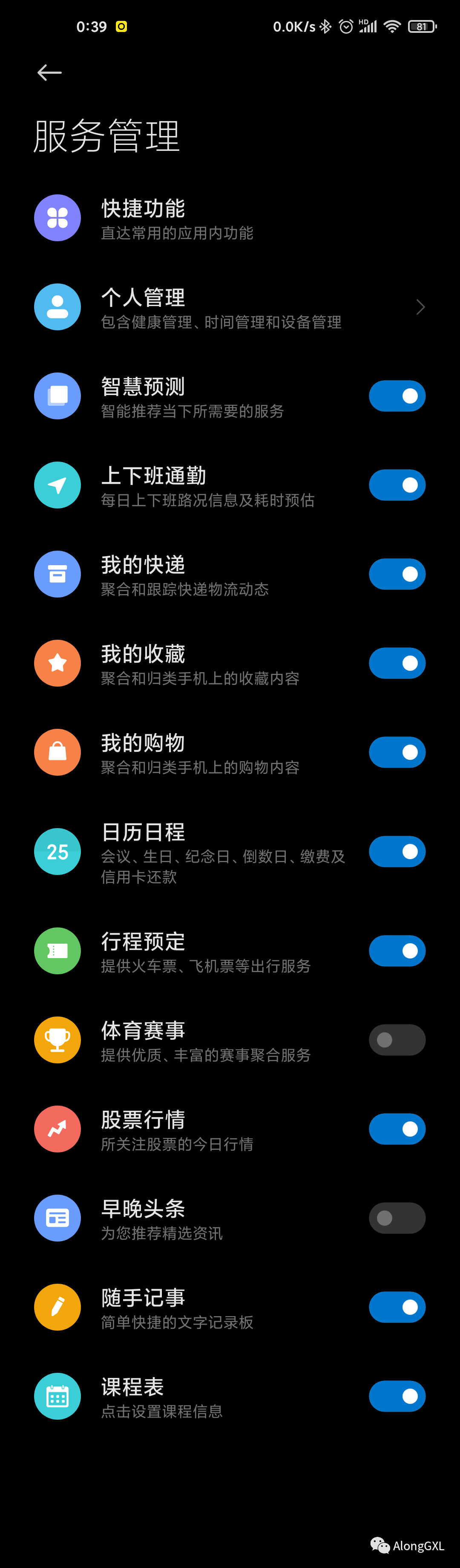The height and width of the screenshot is (1568, 460).
Task: Toggle off 我的收藏
Action: click(397, 664)
